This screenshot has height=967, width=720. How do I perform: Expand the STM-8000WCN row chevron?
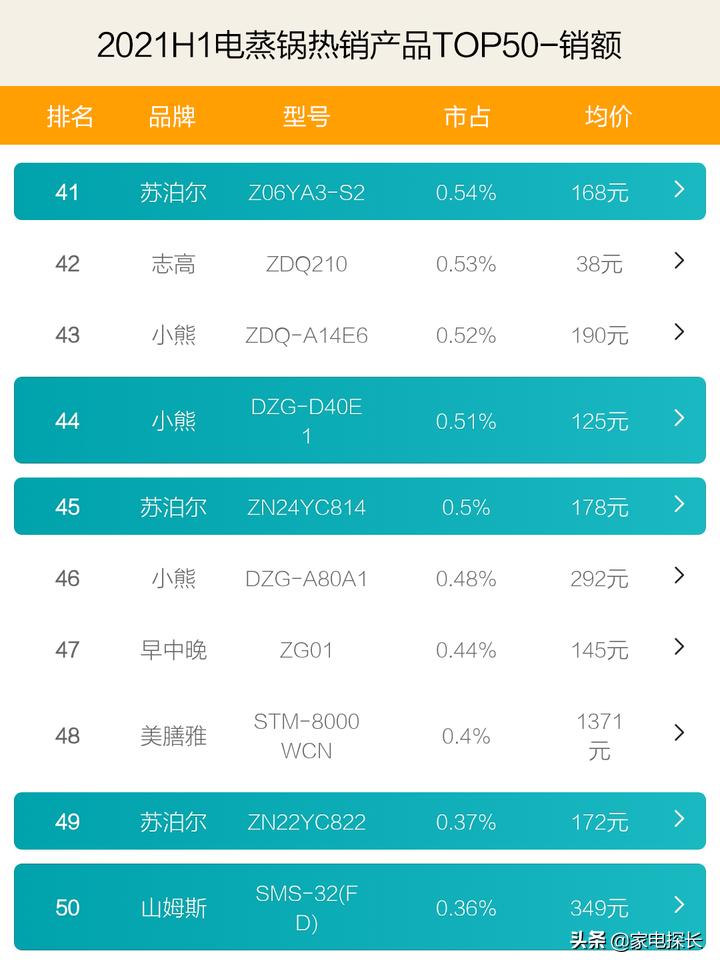point(679,734)
